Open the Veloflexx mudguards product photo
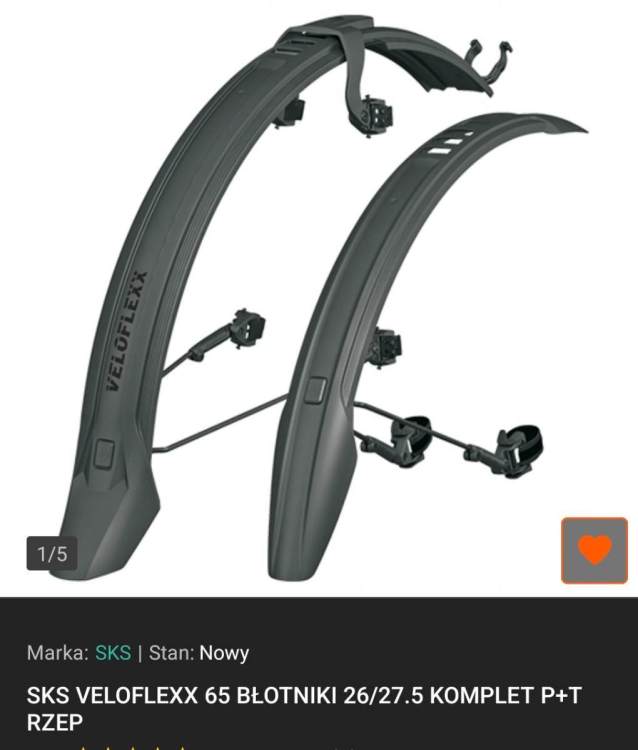638x750 pixels. (318, 300)
